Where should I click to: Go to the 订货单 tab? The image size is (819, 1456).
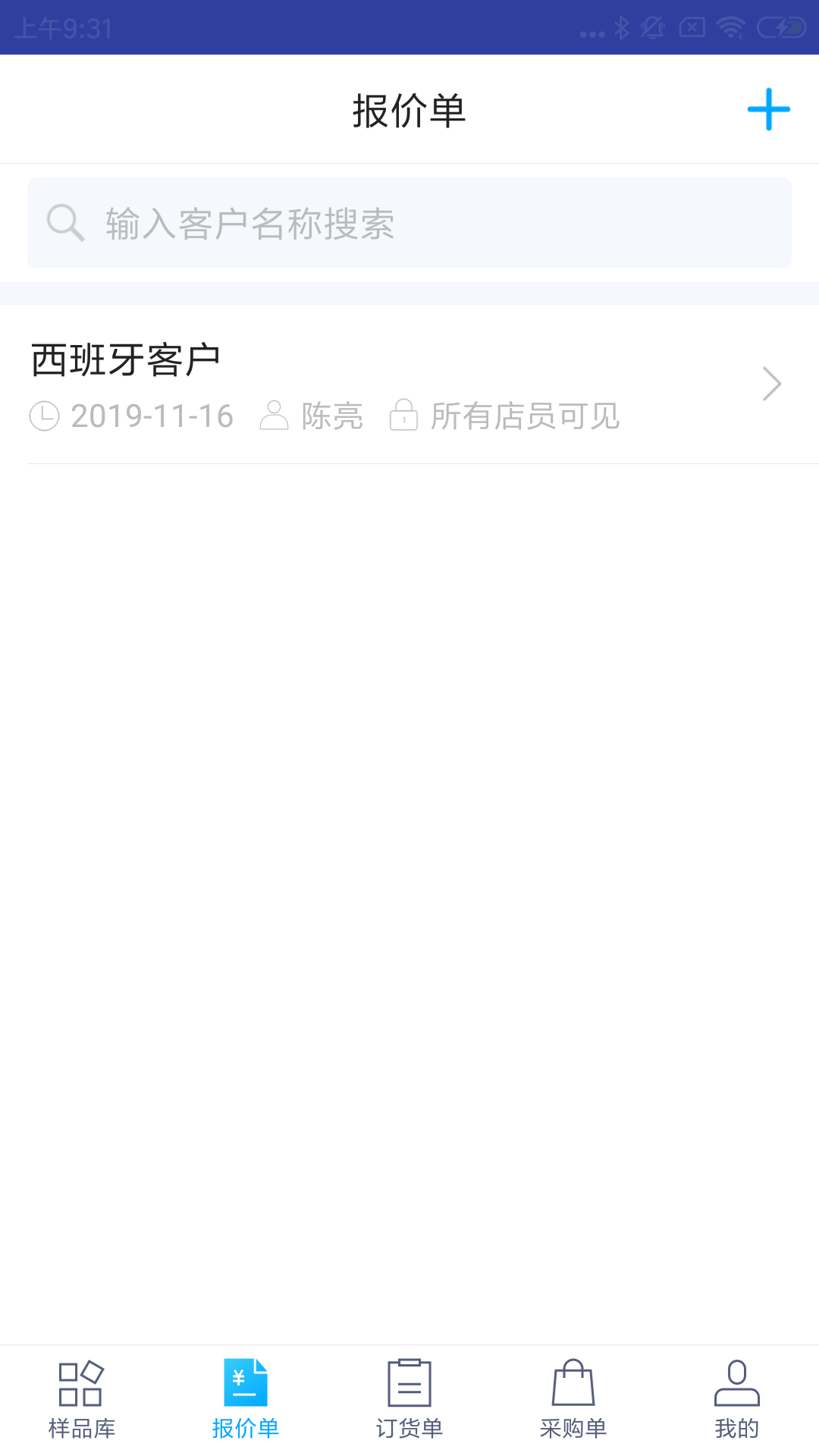[409, 1400]
